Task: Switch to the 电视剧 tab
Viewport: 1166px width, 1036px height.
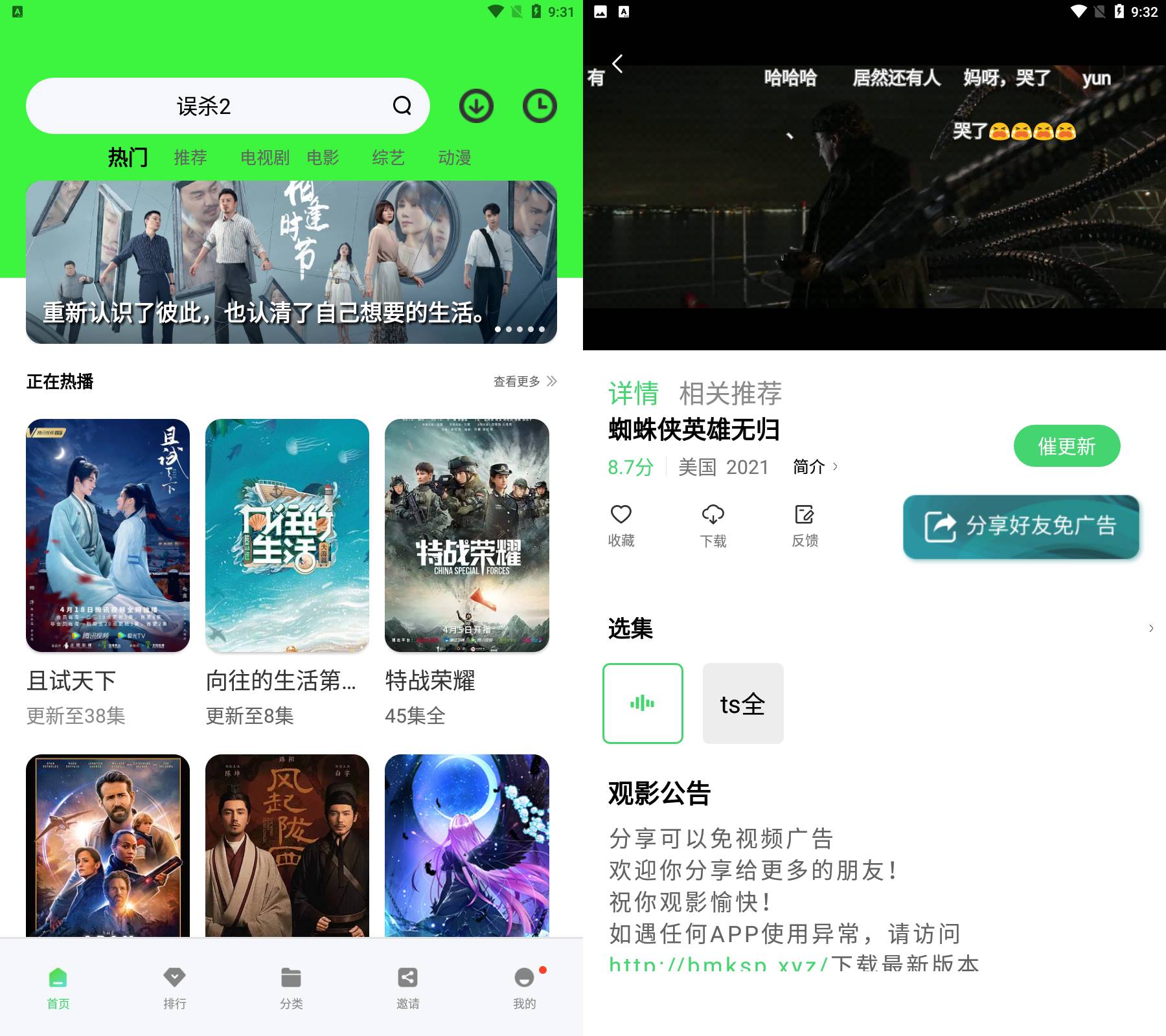Action: 264,157
